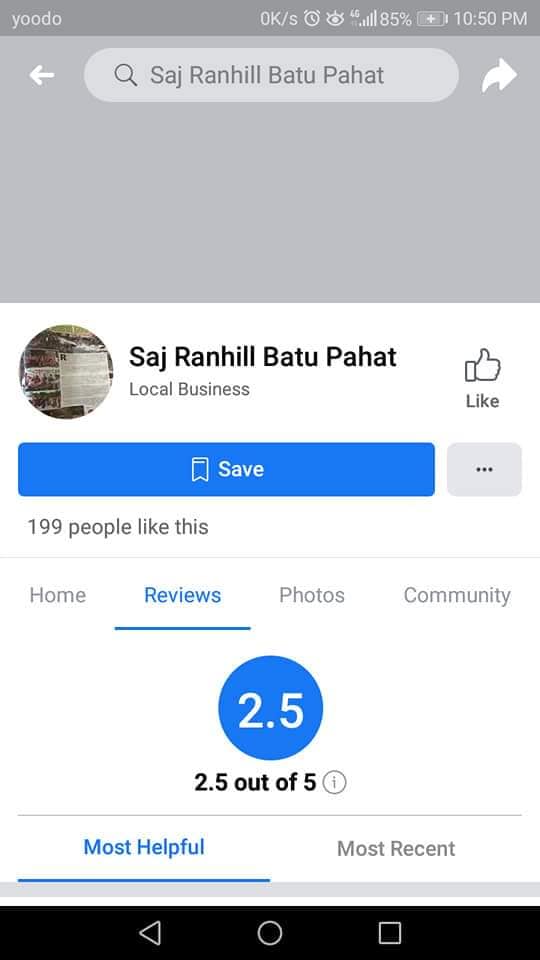Tap the info icon beside the rating
Viewport: 540px width, 960px height.
click(x=334, y=782)
